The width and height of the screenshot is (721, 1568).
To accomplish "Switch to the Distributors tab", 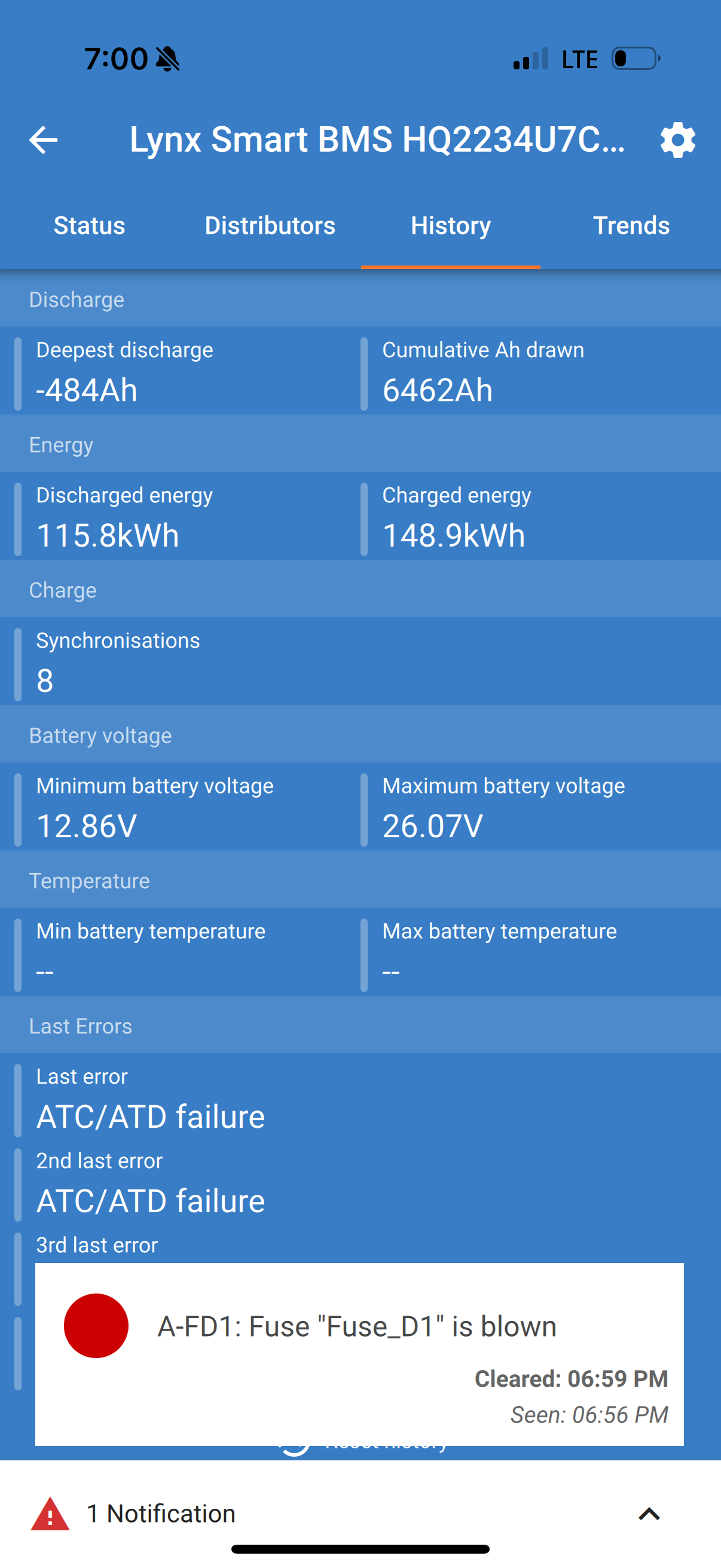I will 270,226.
